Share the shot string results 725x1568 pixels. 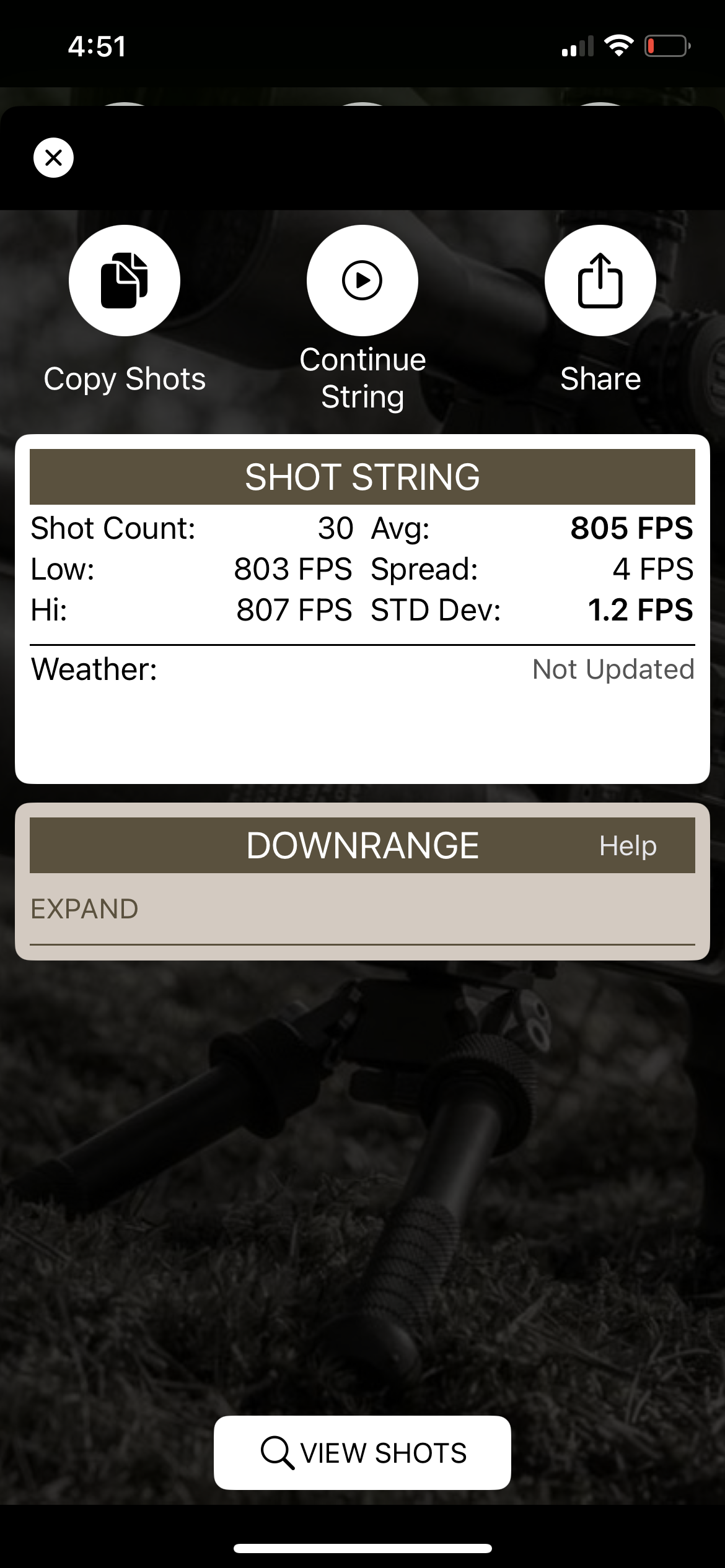tap(600, 281)
